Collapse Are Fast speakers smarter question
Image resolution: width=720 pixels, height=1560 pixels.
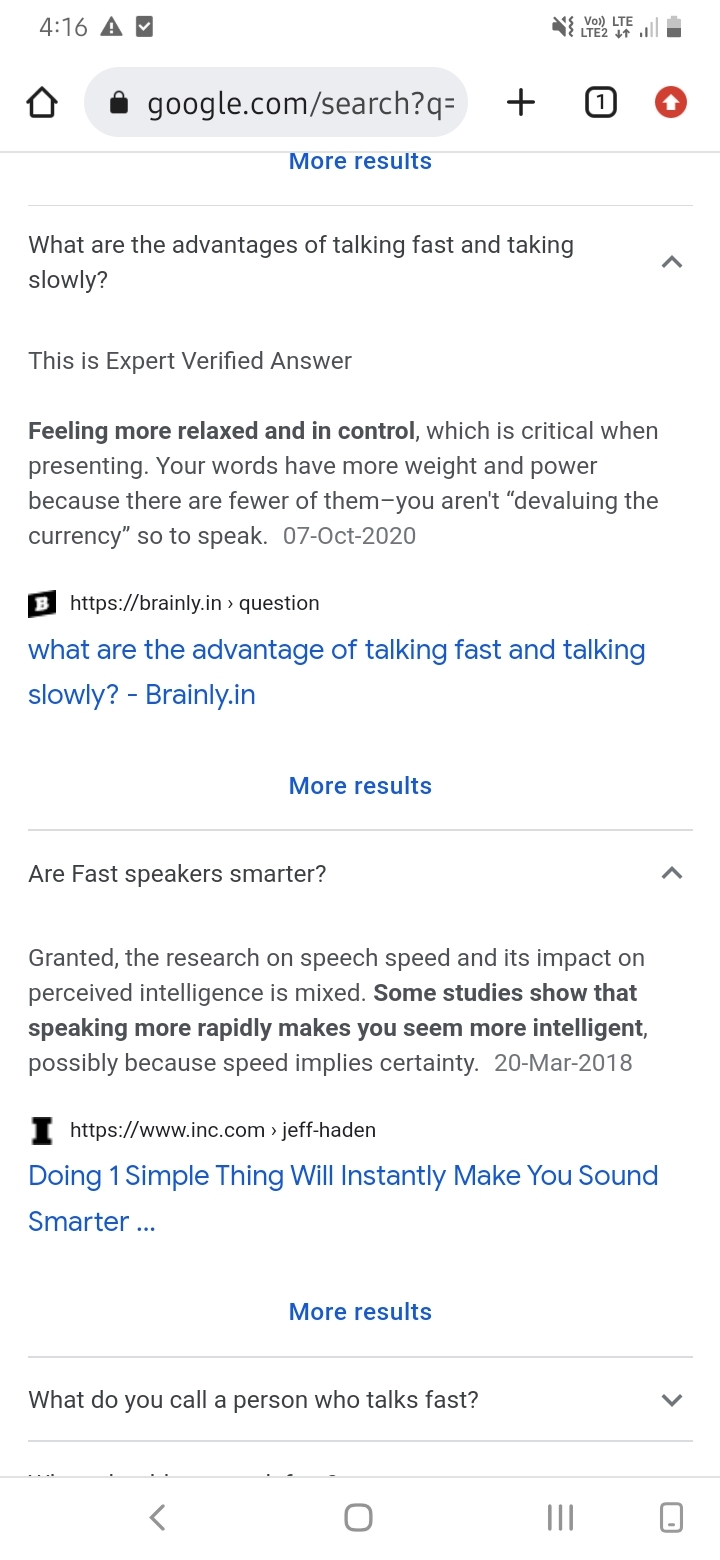[x=360, y=873]
